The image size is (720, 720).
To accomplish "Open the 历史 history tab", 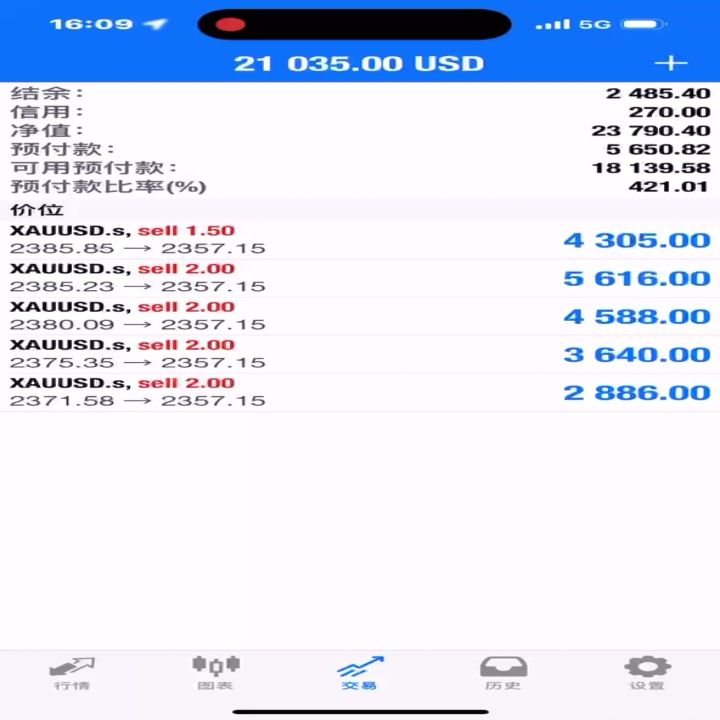I will tap(503, 673).
